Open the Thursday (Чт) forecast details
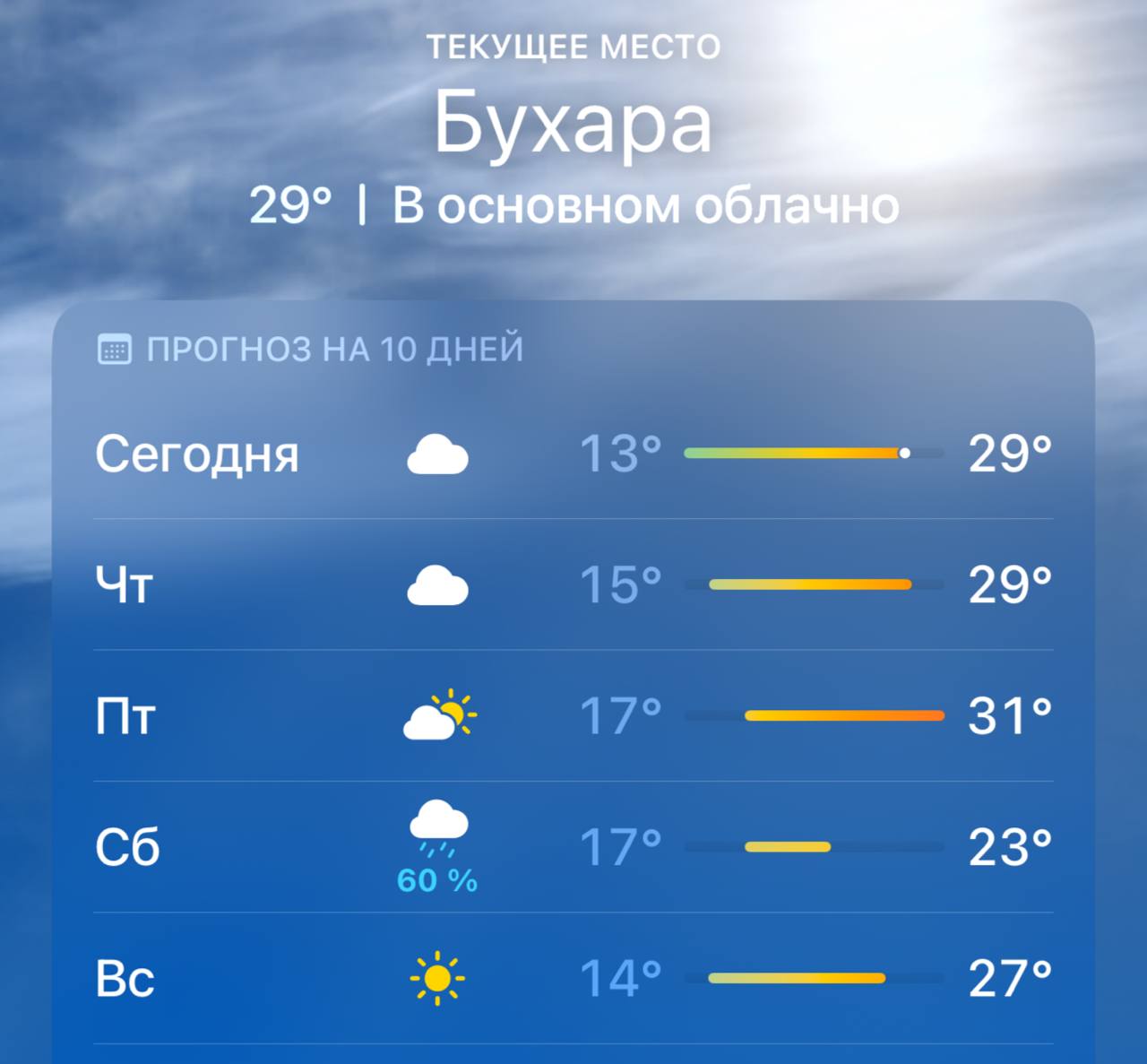Image resolution: width=1147 pixels, height=1064 pixels. [573, 584]
